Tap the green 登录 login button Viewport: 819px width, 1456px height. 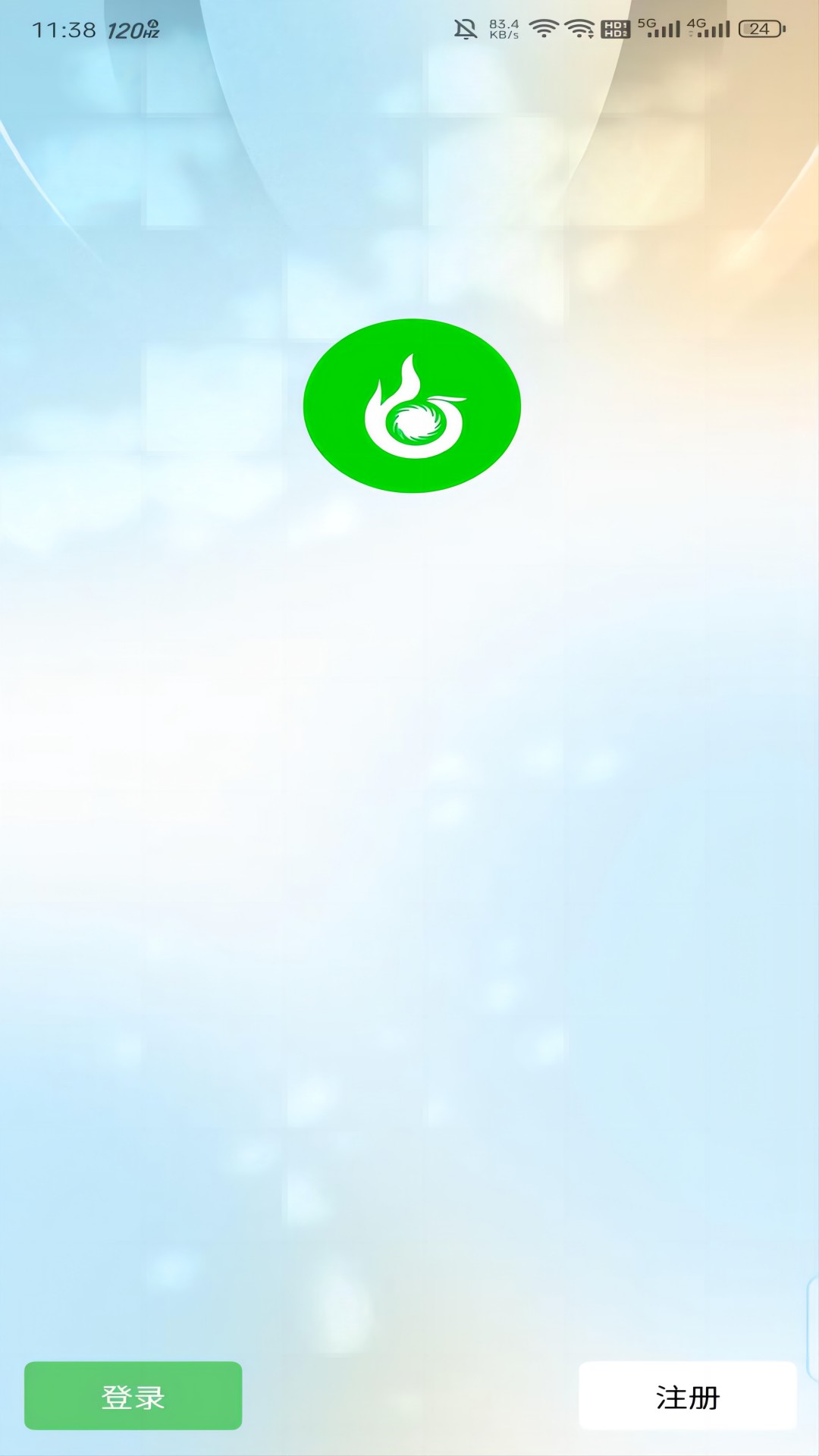click(x=133, y=1396)
